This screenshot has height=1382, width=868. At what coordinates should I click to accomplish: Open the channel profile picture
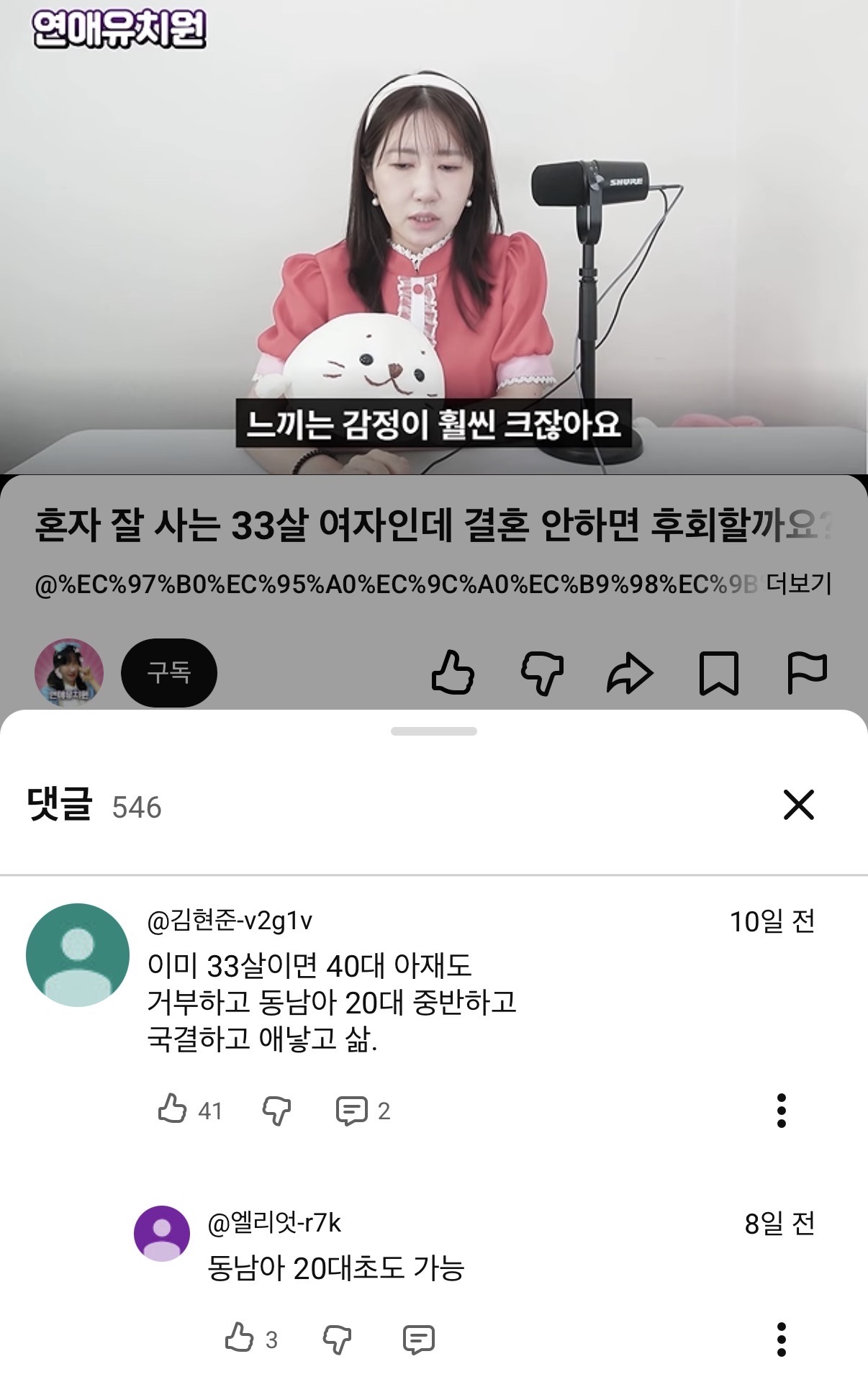click(x=69, y=672)
